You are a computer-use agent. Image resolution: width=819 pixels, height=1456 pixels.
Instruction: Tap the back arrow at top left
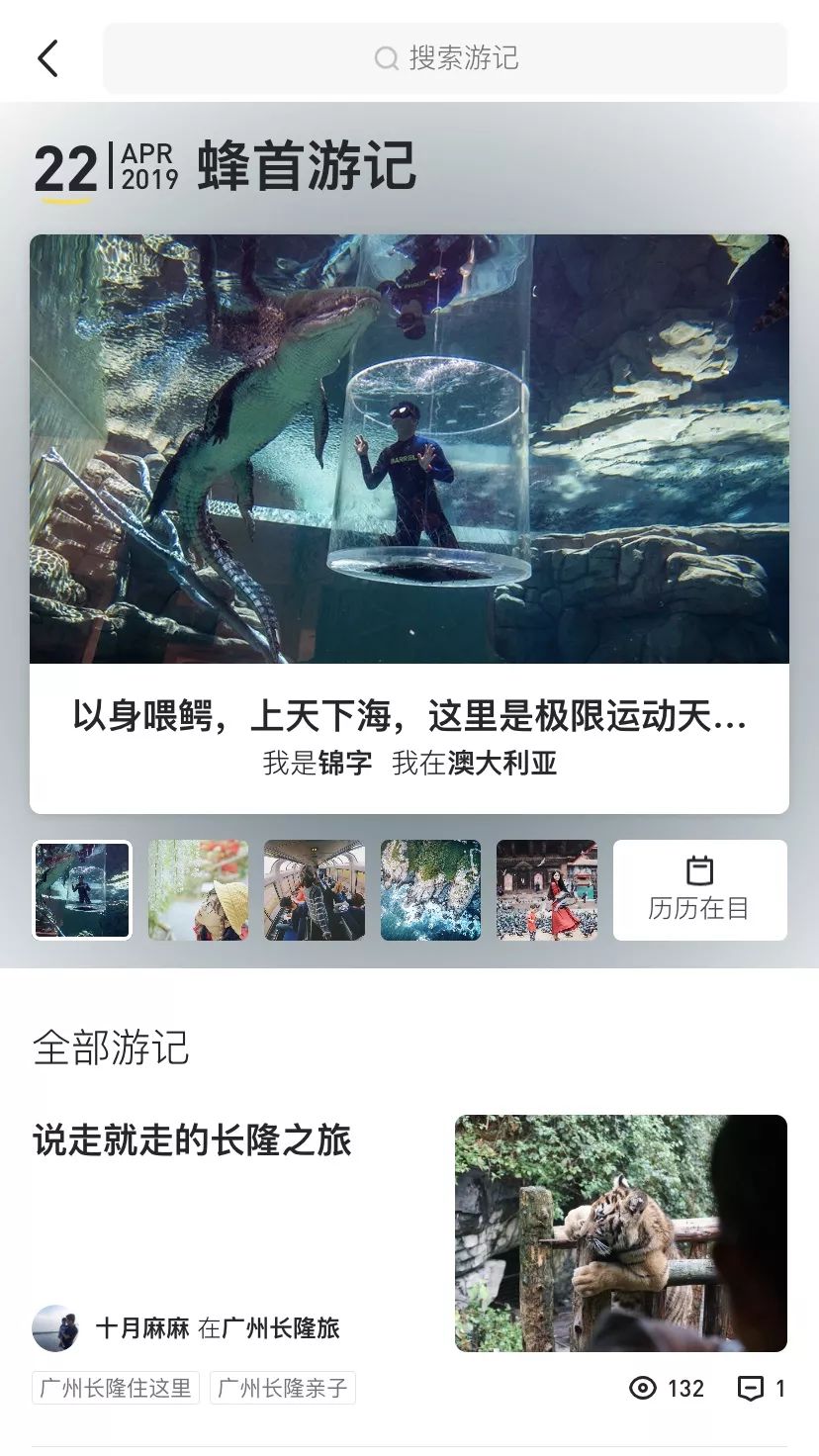[x=48, y=57]
